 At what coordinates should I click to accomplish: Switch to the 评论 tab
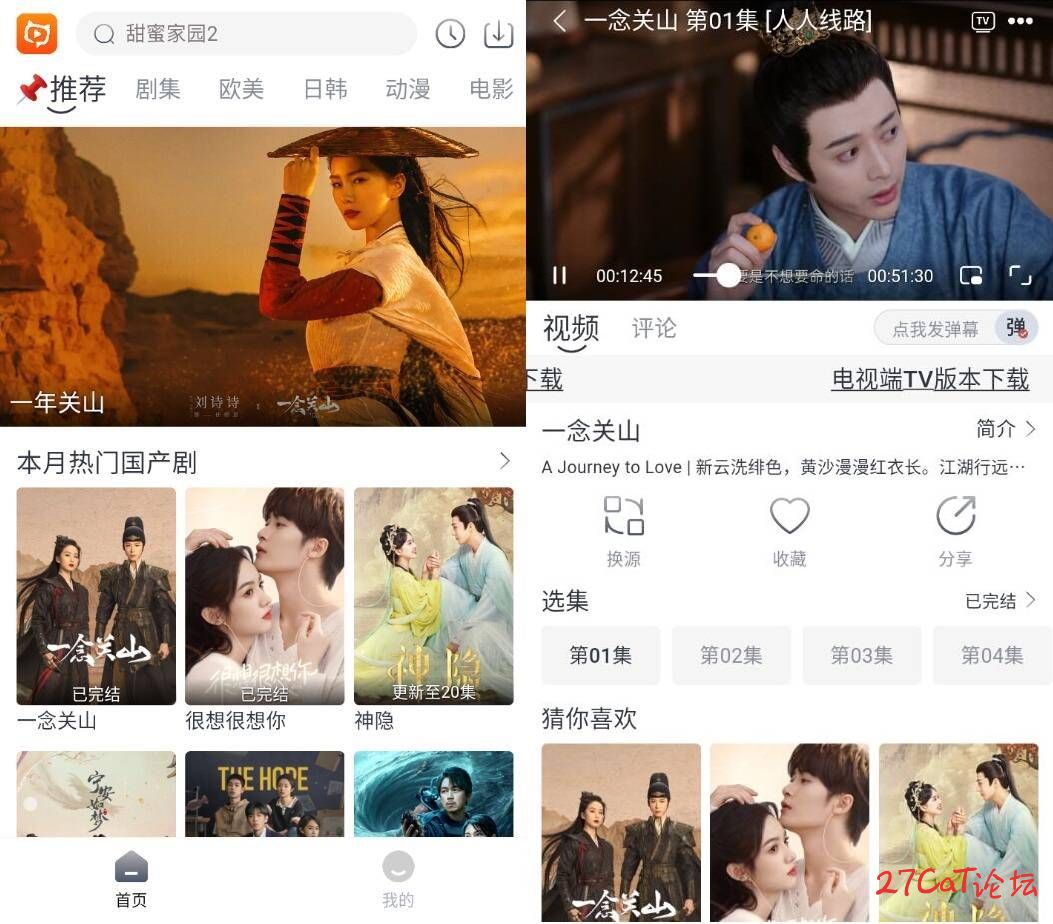pos(654,328)
